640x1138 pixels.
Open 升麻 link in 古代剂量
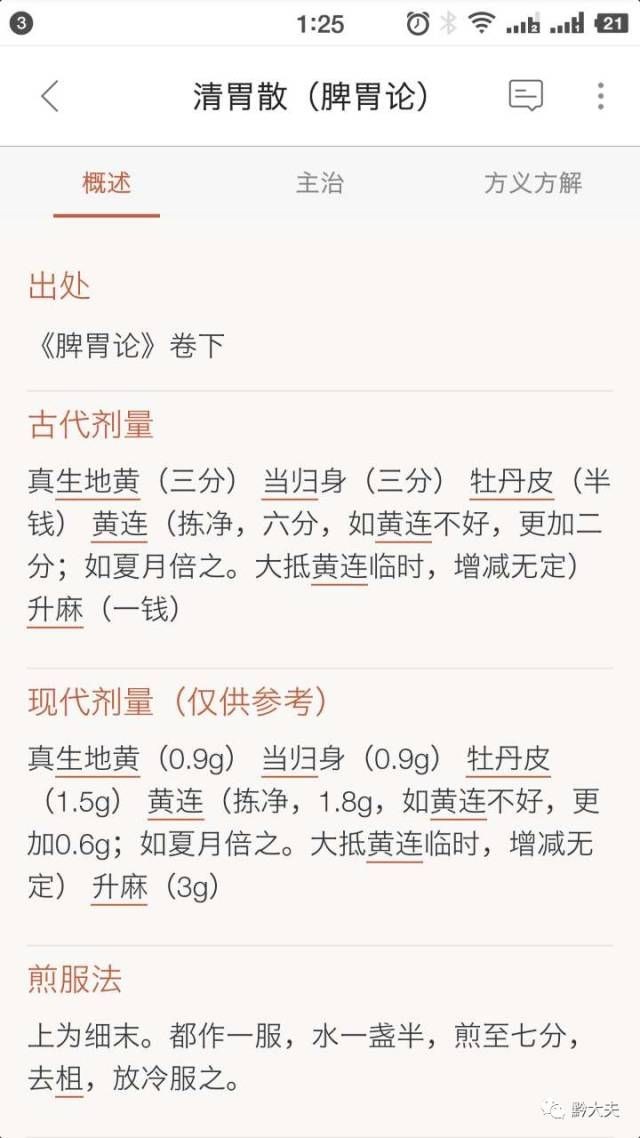55,609
